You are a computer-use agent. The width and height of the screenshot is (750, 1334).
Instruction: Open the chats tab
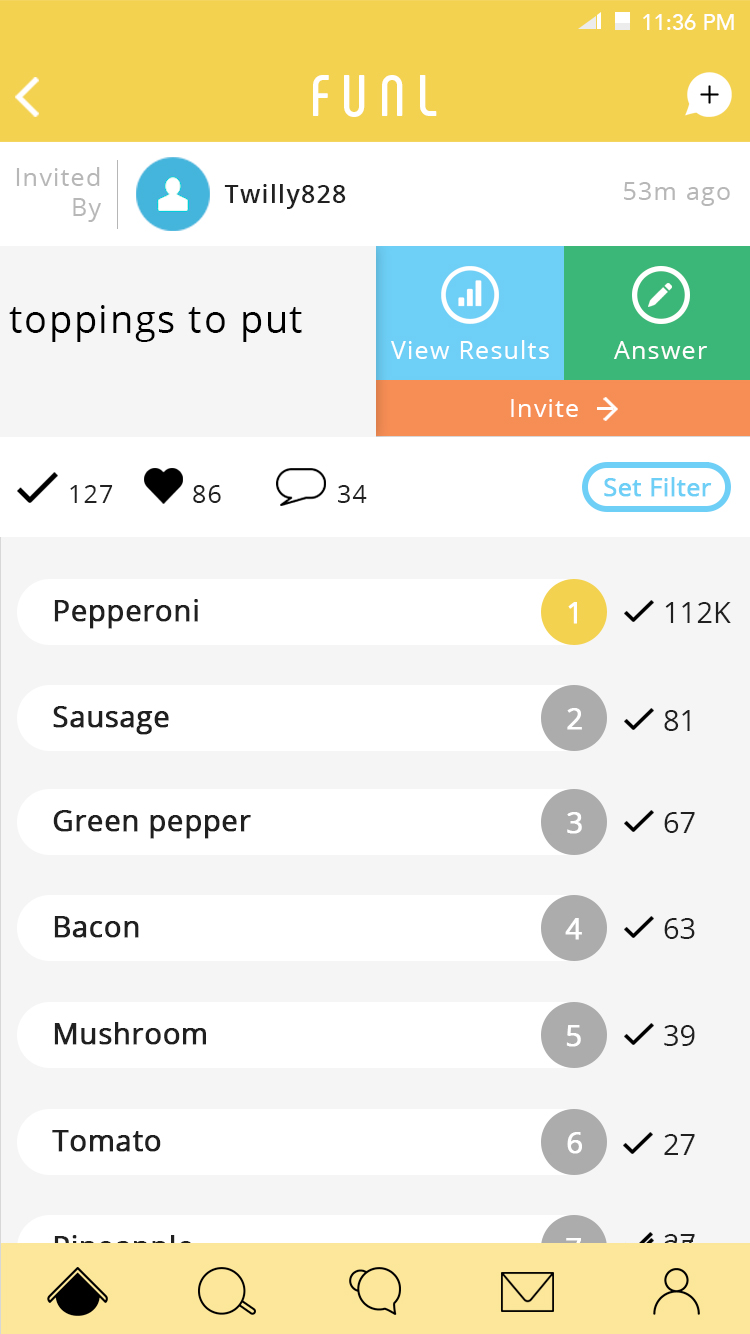(x=376, y=1290)
